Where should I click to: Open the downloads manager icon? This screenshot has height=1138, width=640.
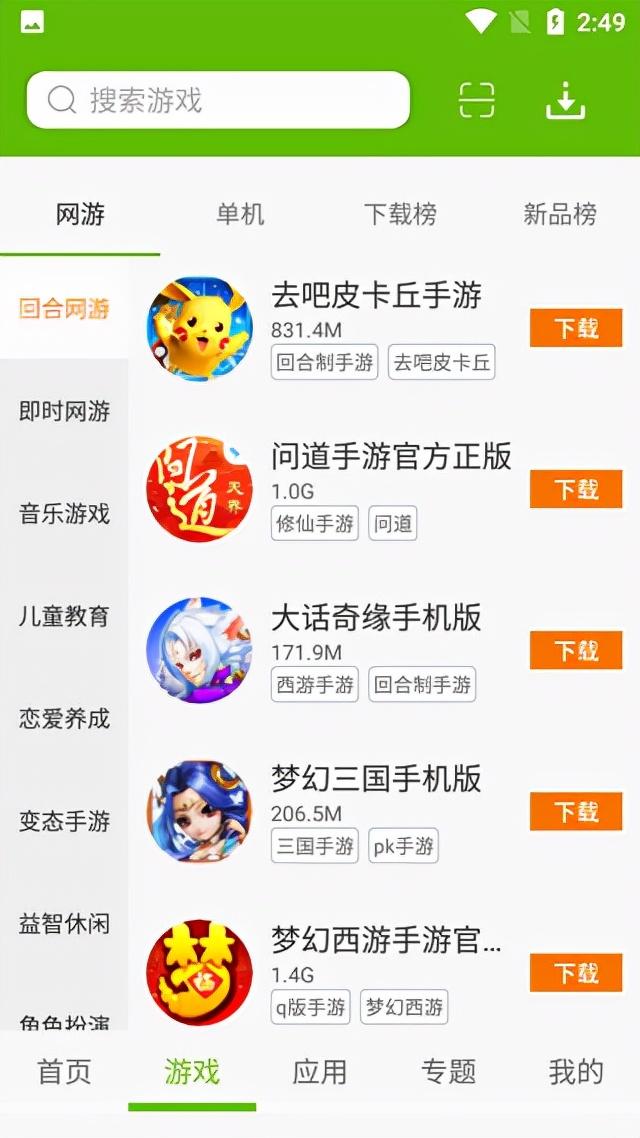point(565,100)
